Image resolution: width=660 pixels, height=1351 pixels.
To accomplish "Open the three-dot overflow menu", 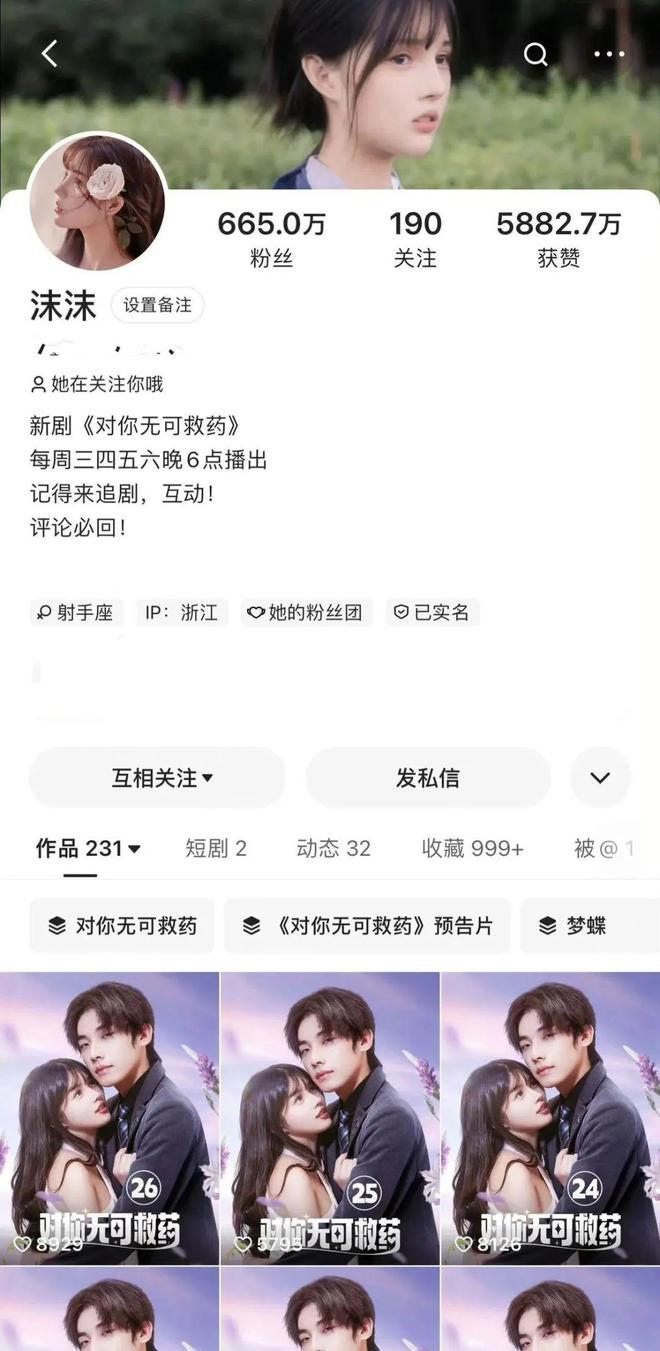I will [608, 54].
